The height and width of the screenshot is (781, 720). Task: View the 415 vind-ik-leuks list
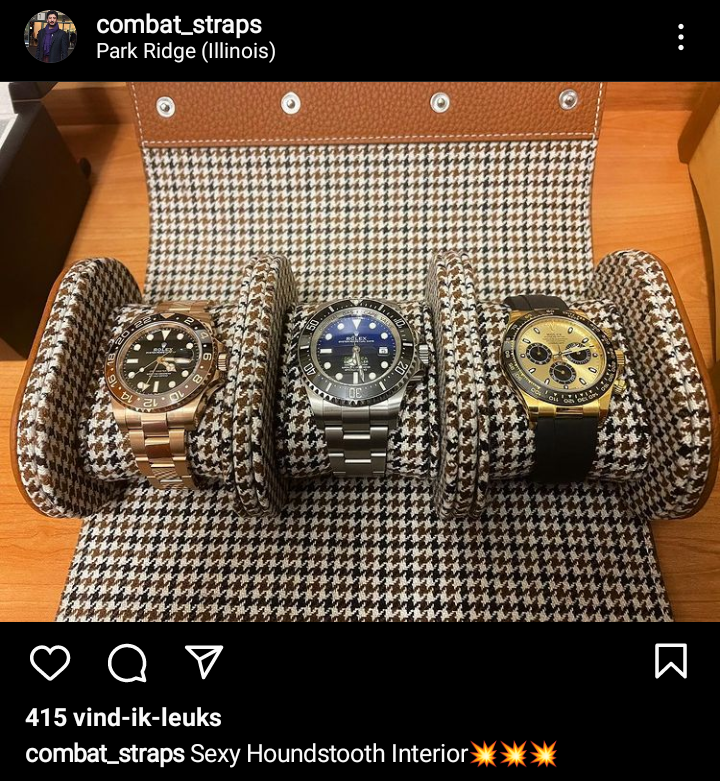click(123, 717)
